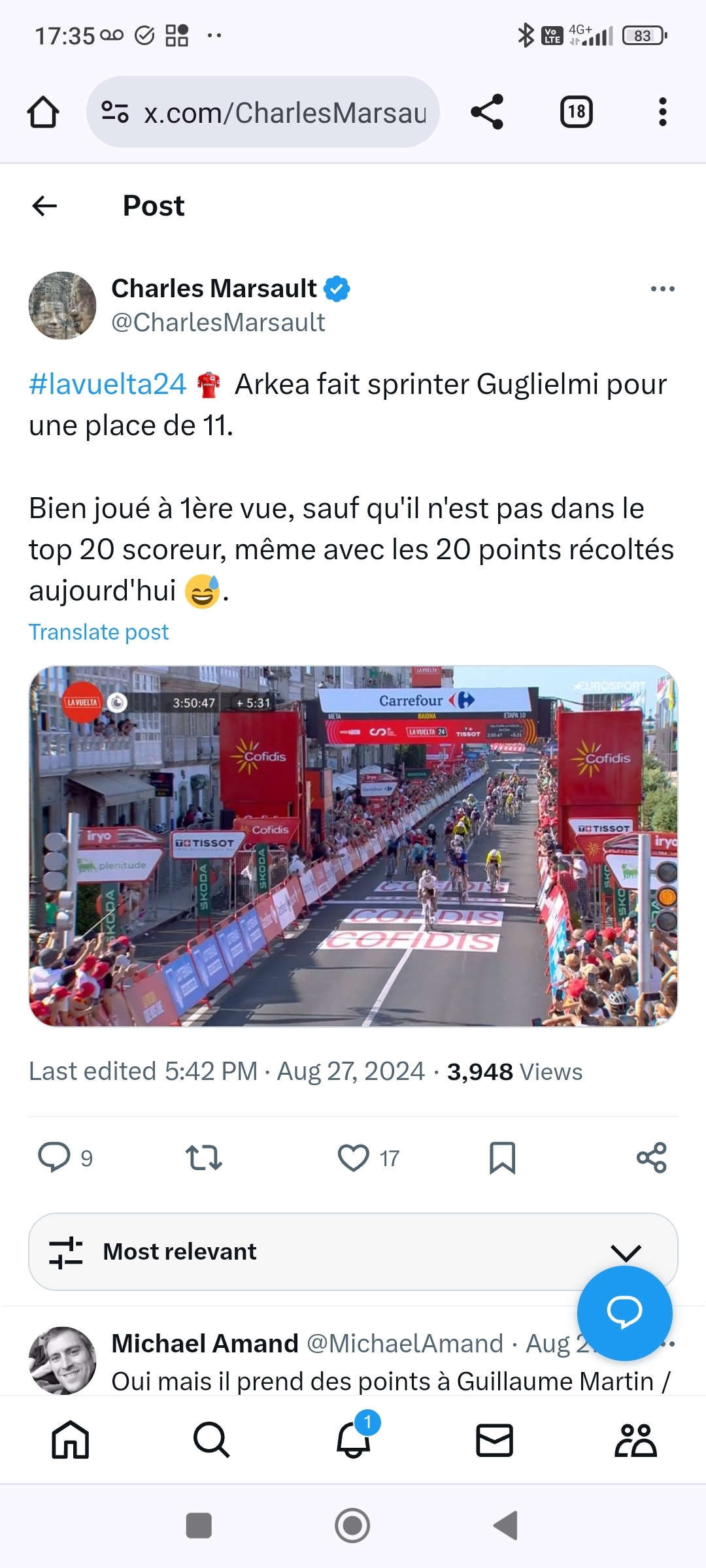
Task: Reply to Charles Marsault's post
Action: pyautogui.click(x=54, y=1157)
